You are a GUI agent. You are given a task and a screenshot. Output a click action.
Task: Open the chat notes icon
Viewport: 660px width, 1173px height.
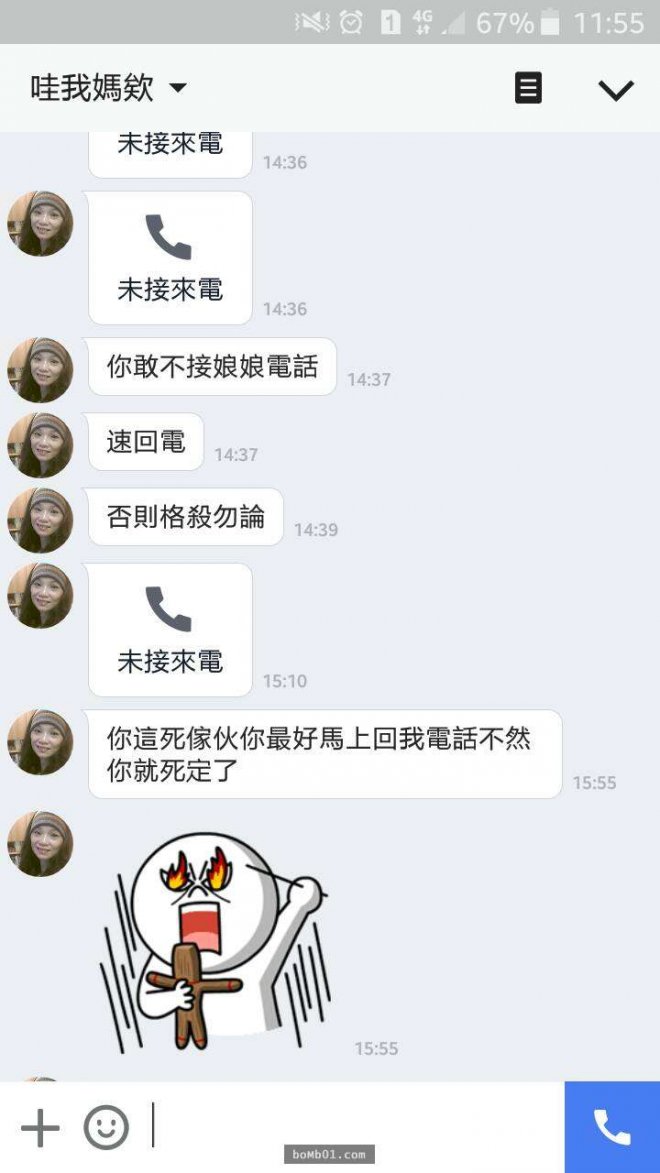(x=528, y=88)
